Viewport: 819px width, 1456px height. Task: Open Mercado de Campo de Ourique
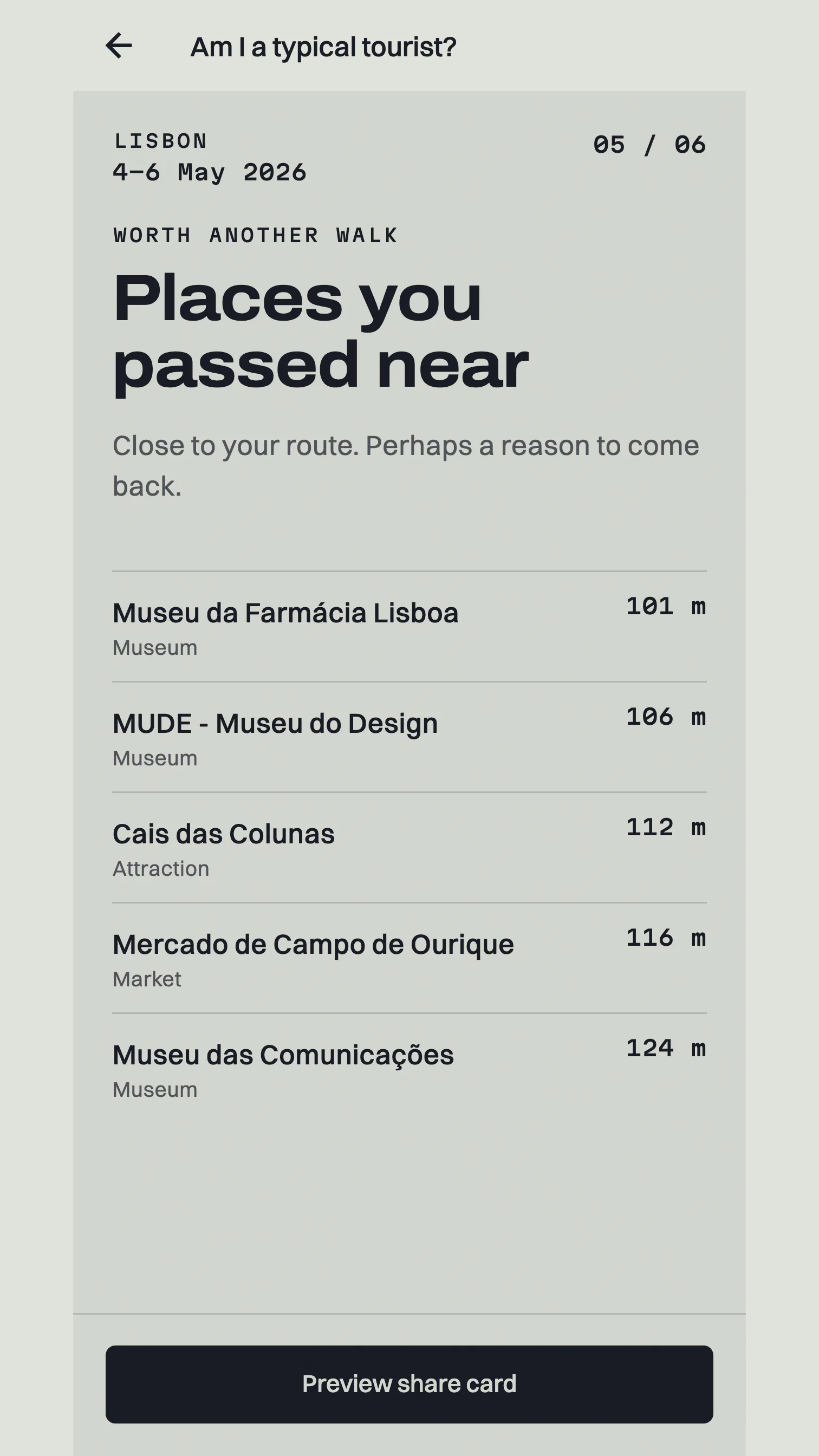tap(409, 958)
